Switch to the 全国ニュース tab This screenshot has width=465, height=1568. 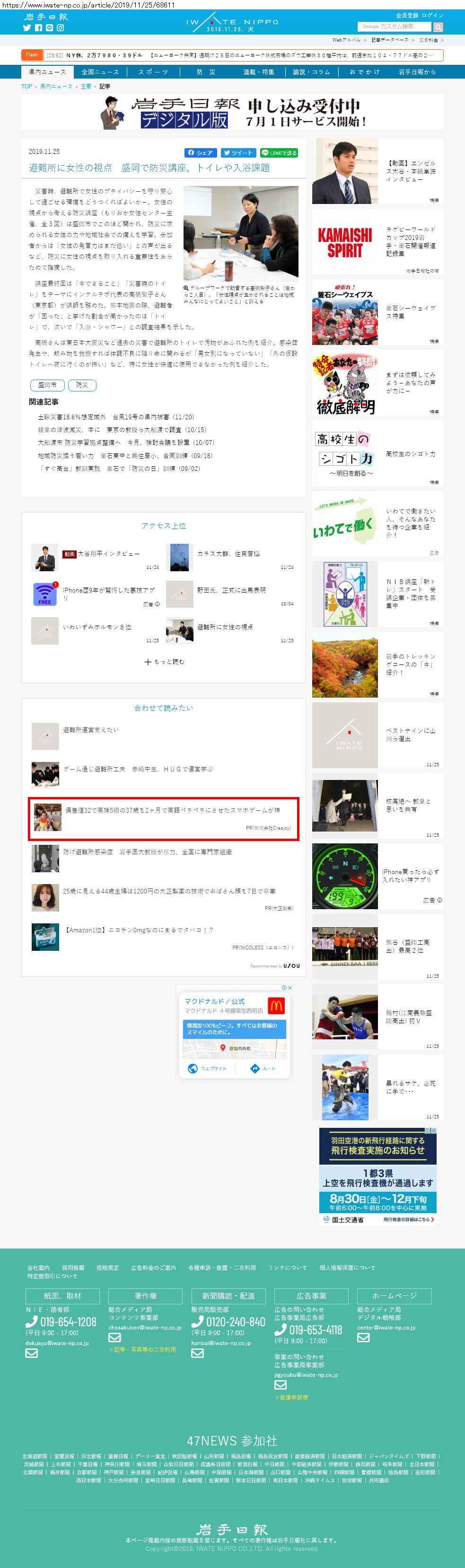click(100, 72)
